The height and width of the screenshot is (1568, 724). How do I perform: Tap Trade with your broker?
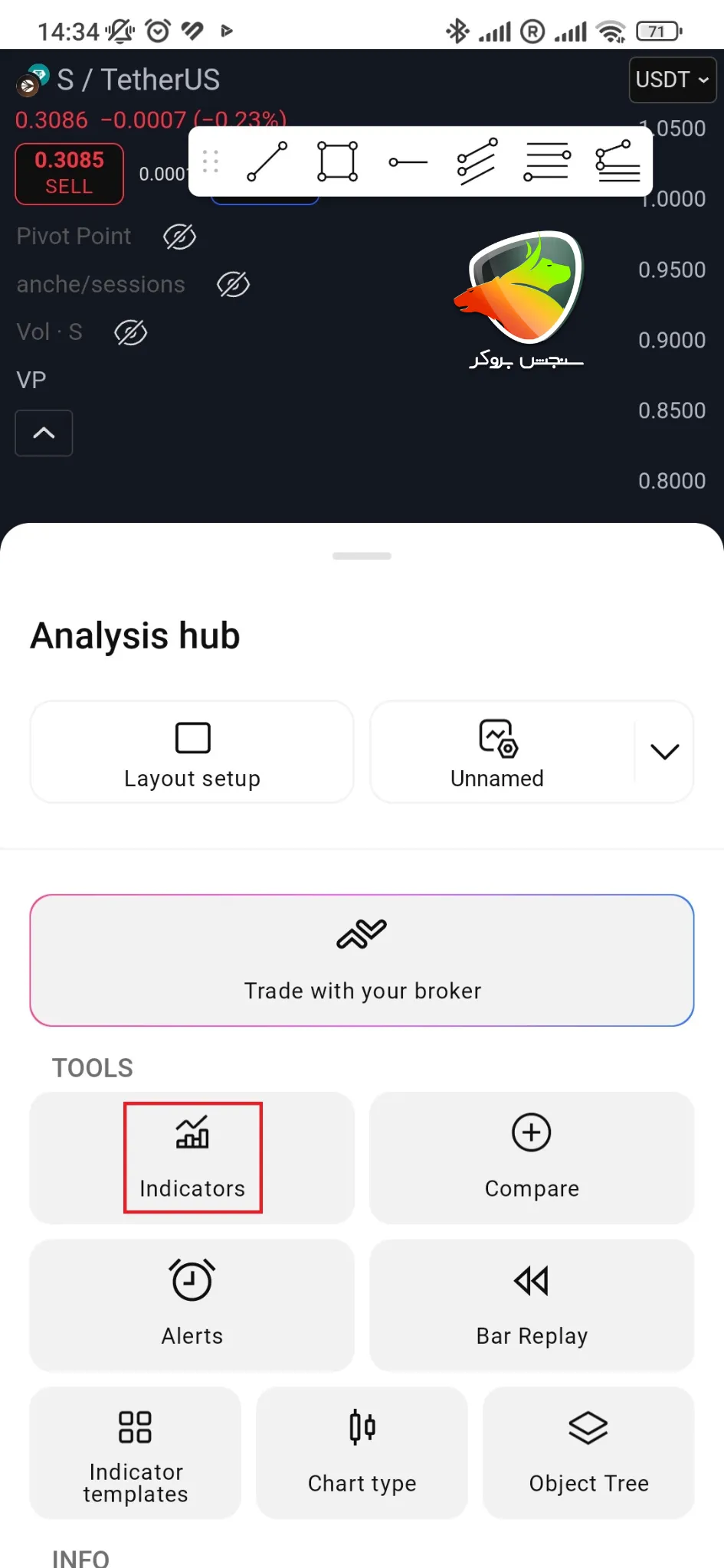(362, 960)
